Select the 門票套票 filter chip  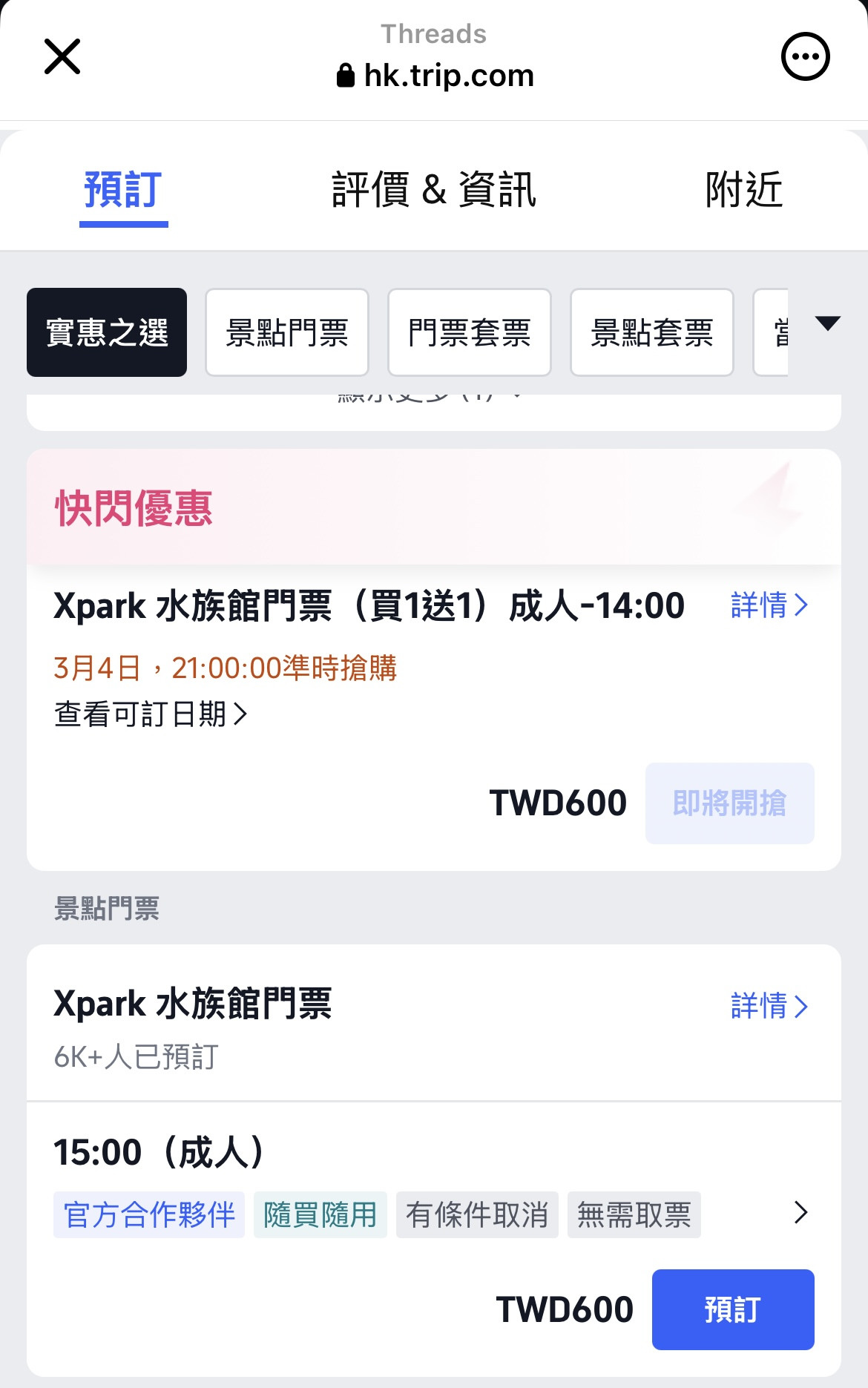[470, 332]
